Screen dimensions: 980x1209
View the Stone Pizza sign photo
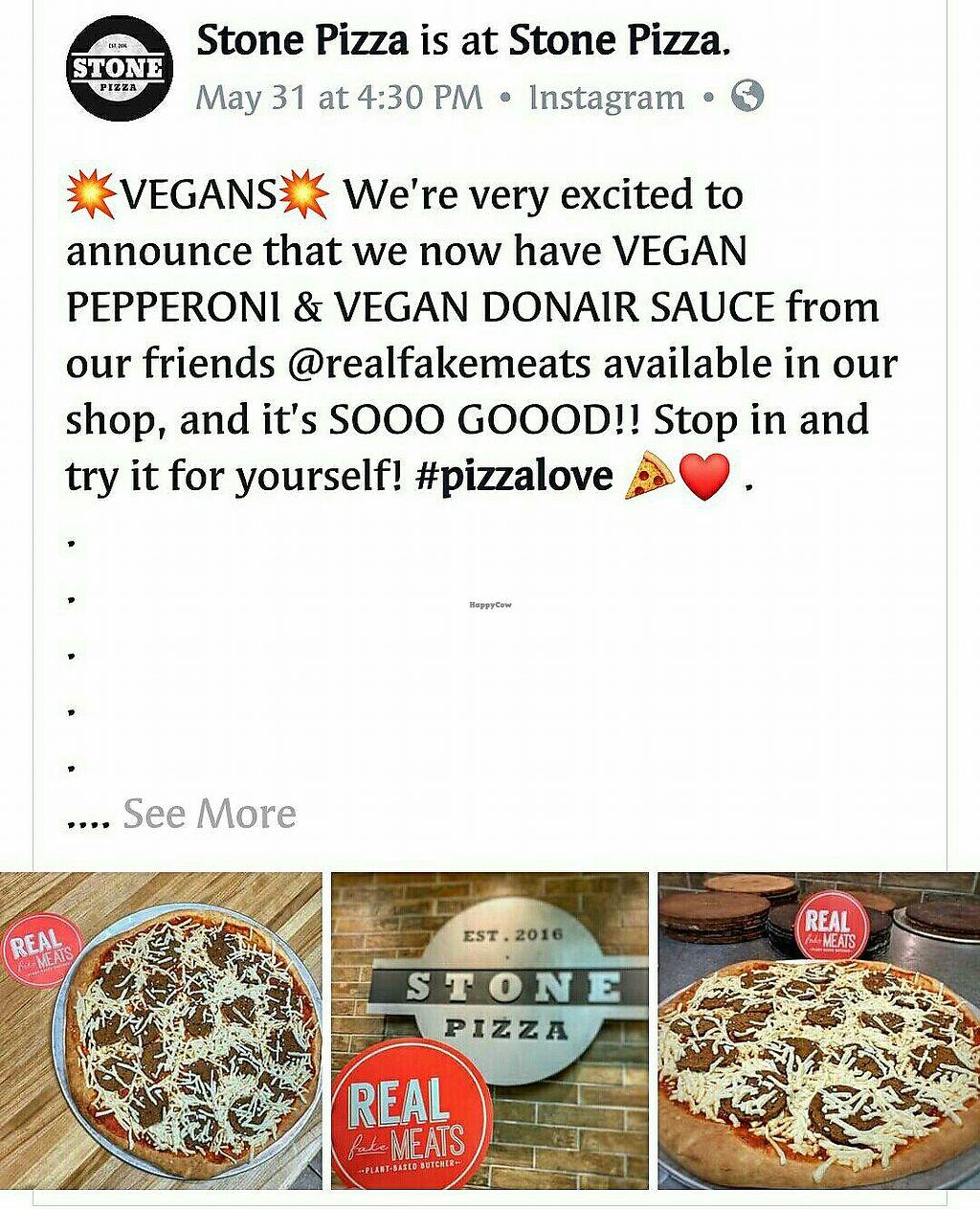click(x=489, y=1031)
